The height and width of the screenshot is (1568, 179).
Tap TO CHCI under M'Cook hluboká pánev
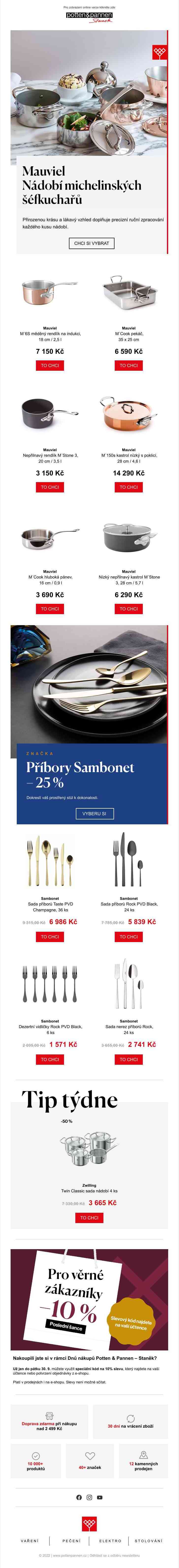[50, 609]
